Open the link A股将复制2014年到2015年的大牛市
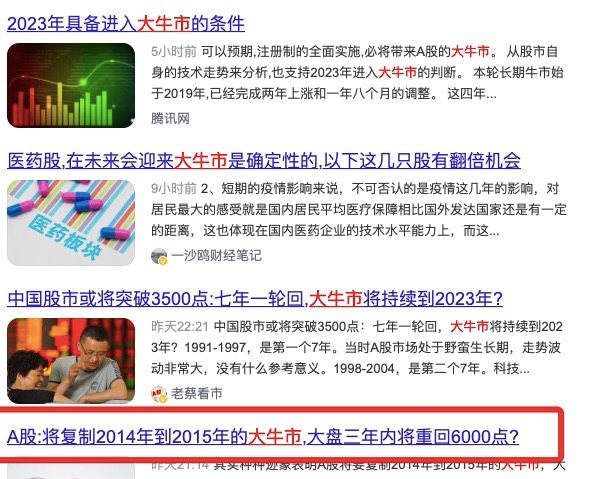Screen dimensions: 611x479 pos(263,437)
